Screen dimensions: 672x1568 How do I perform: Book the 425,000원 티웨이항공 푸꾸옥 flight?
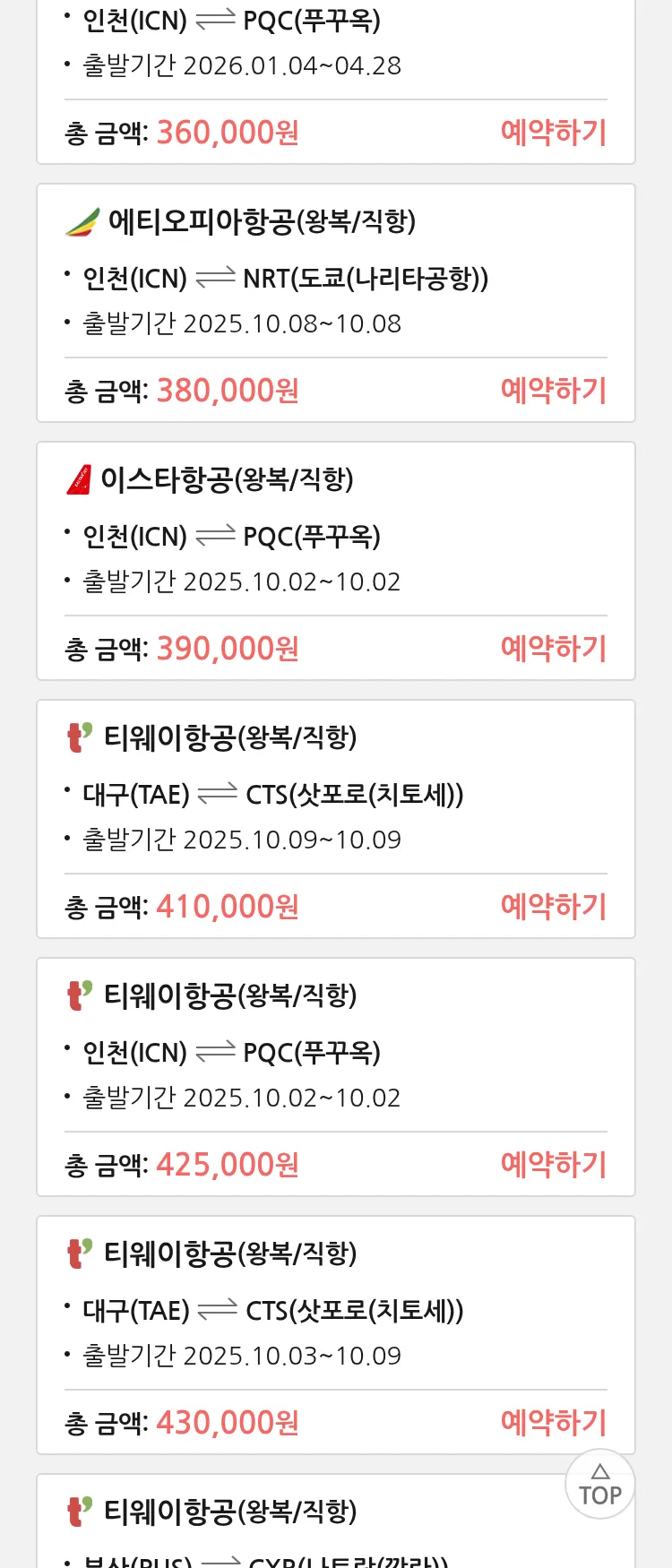[554, 1165]
